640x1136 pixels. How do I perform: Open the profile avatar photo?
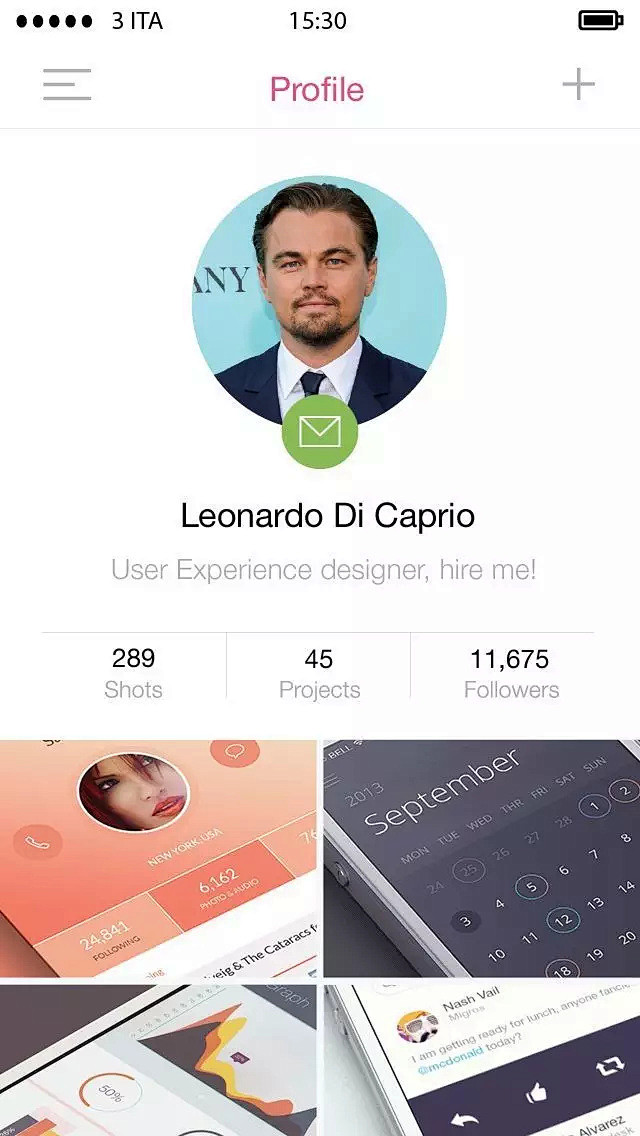319,290
